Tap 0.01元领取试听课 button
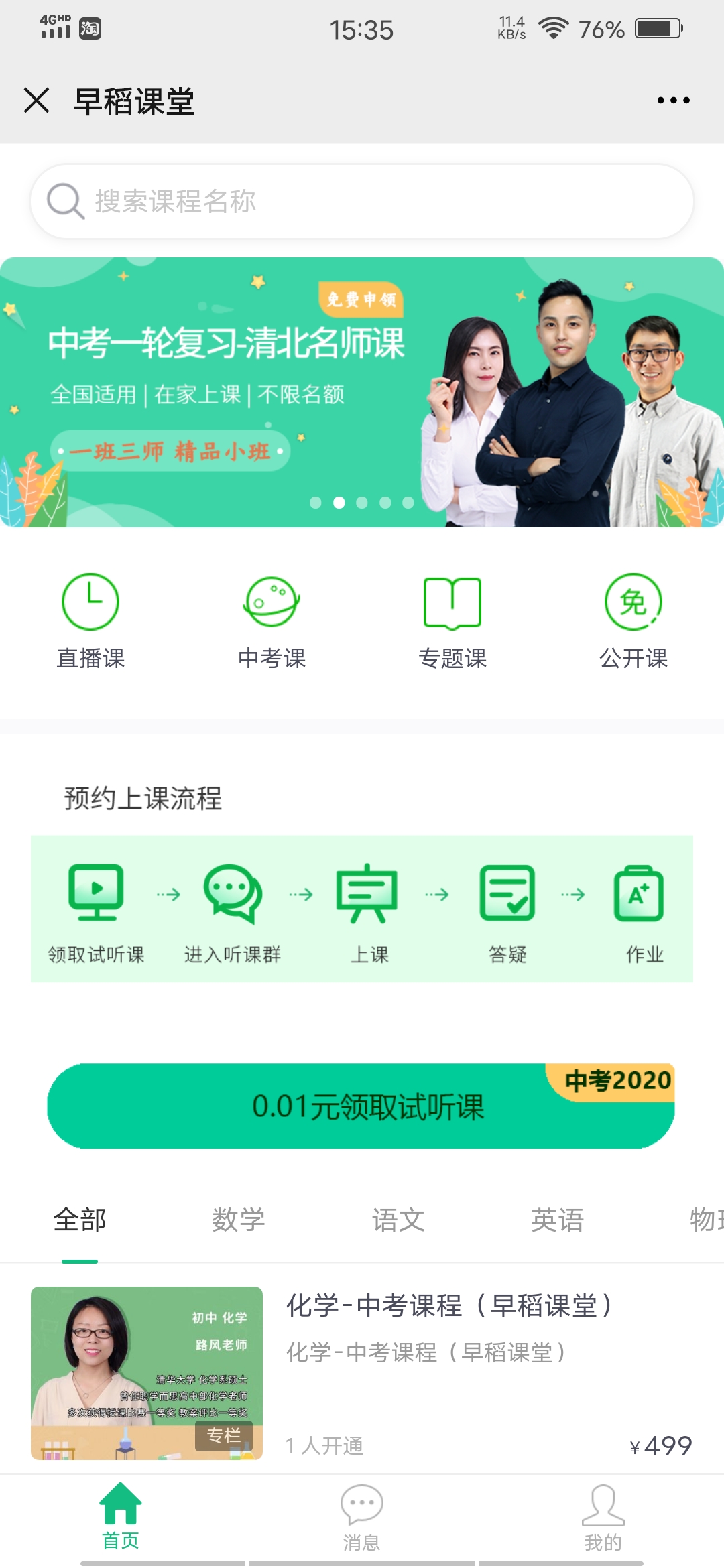724x1568 pixels. (x=361, y=1106)
